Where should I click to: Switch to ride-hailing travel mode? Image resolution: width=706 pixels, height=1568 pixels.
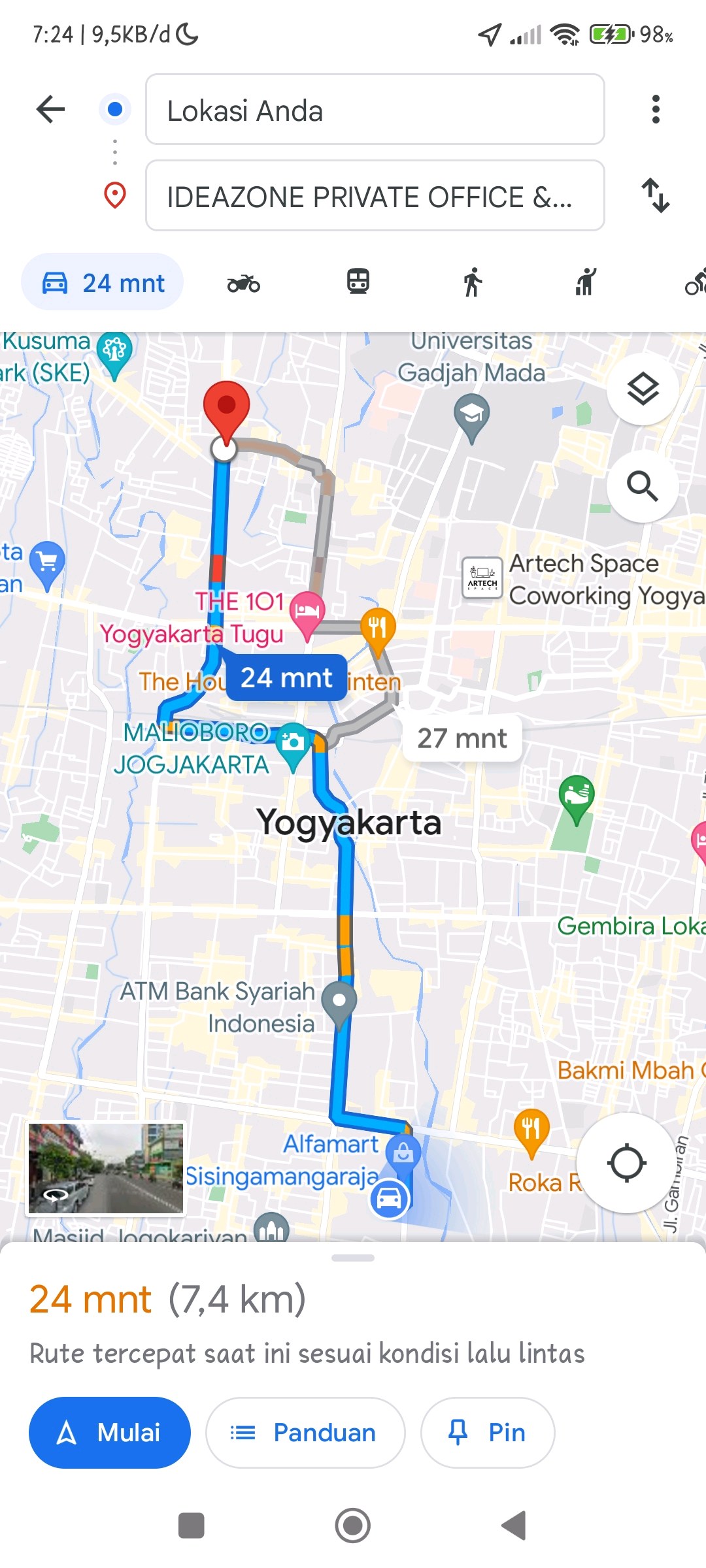[x=586, y=282]
